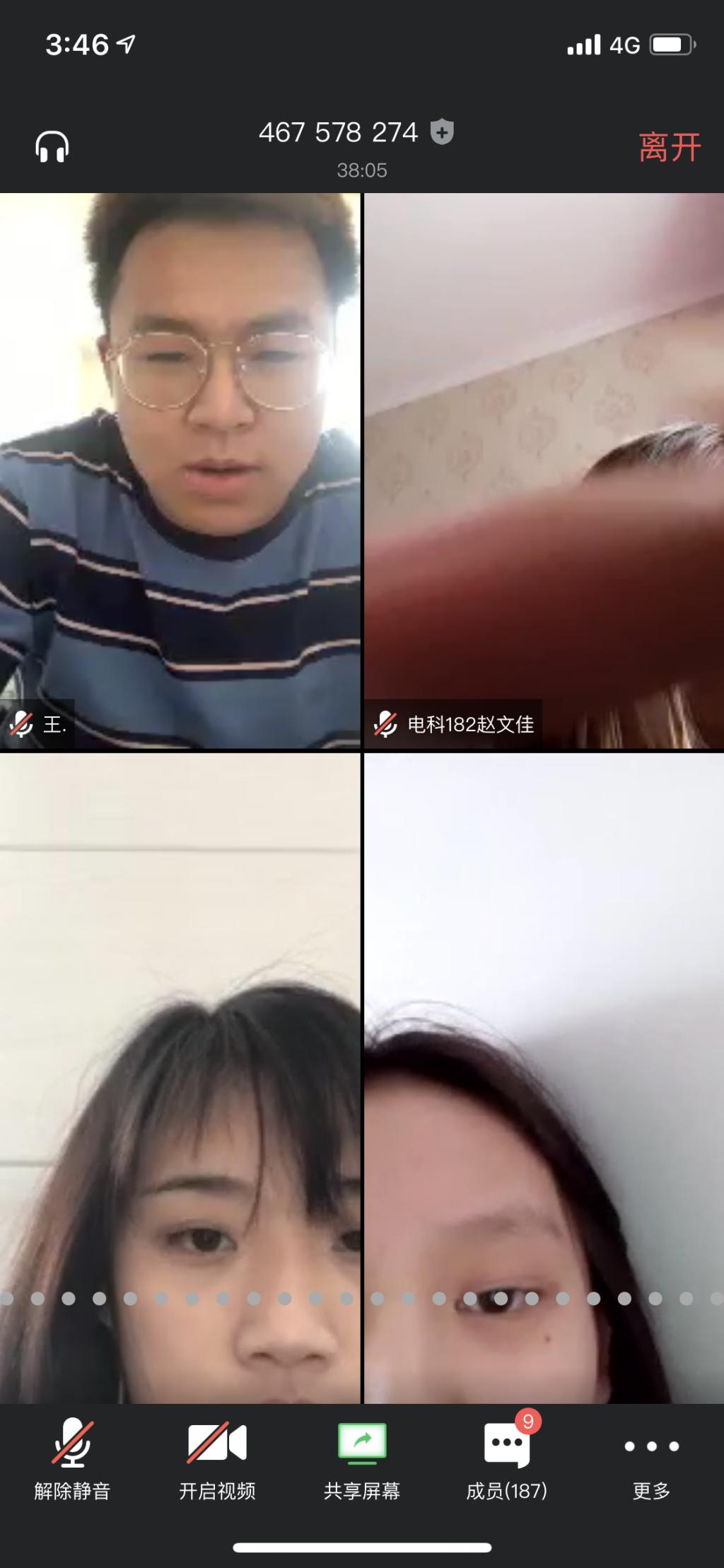This screenshot has width=724, height=1568.
Task: Select the video tile of 王.
Action: (x=180, y=470)
